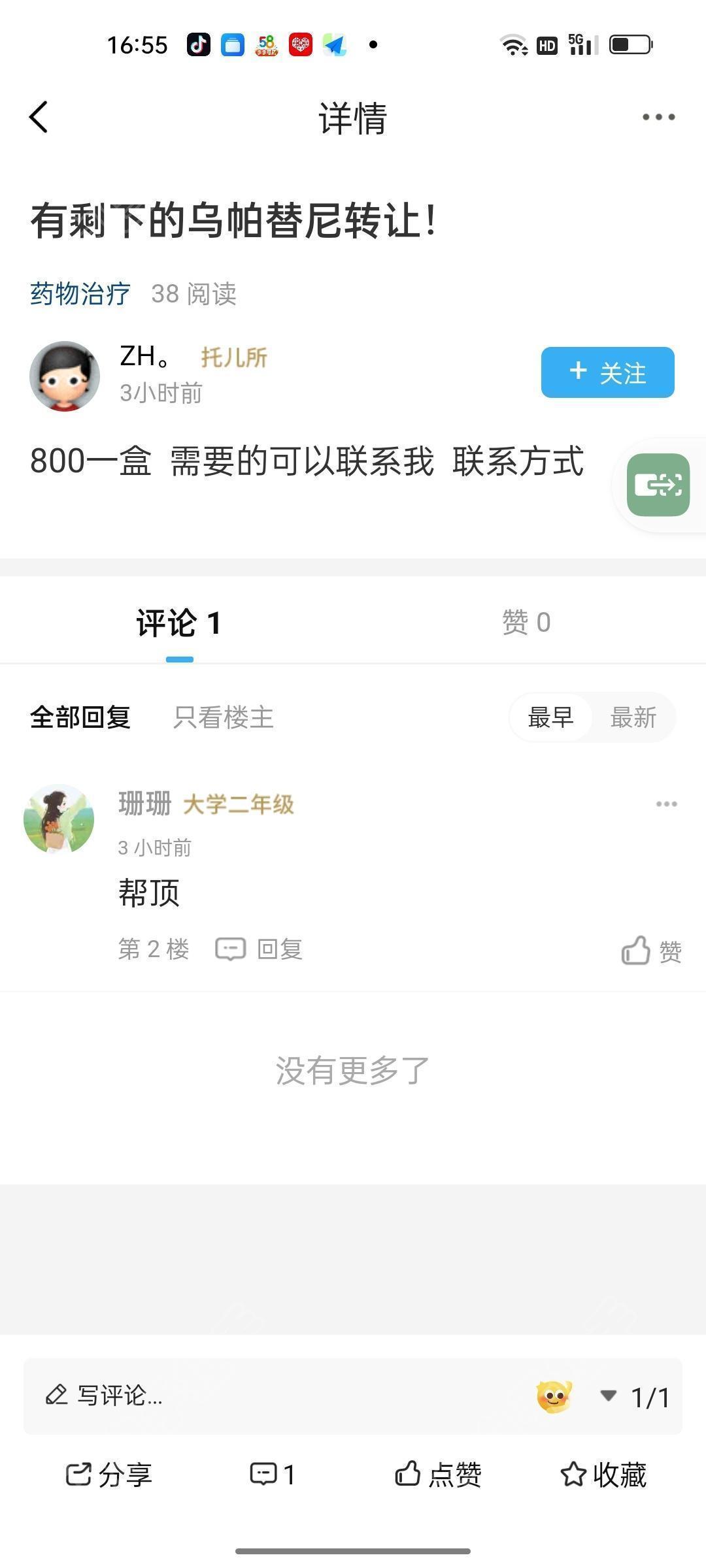Open more options on 珊珊's comment
Screen dimensions: 706x1568
tap(666, 804)
